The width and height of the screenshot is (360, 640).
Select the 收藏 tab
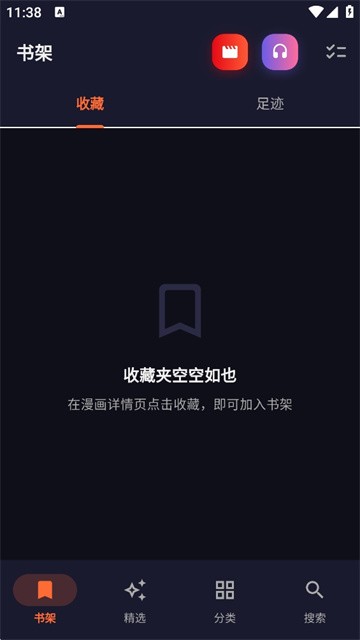coord(90,104)
